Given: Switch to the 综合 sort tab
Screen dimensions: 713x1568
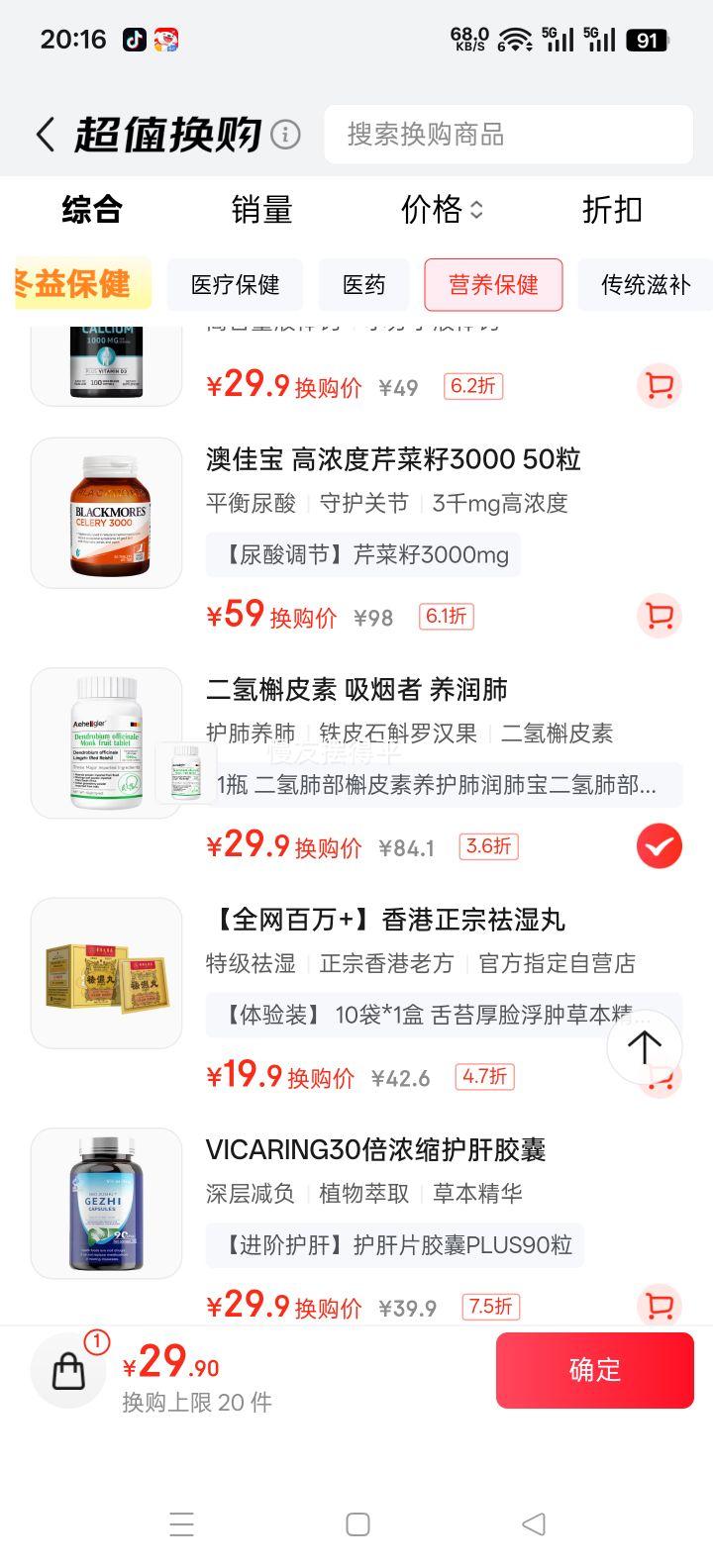Looking at the screenshot, I should point(92,210).
